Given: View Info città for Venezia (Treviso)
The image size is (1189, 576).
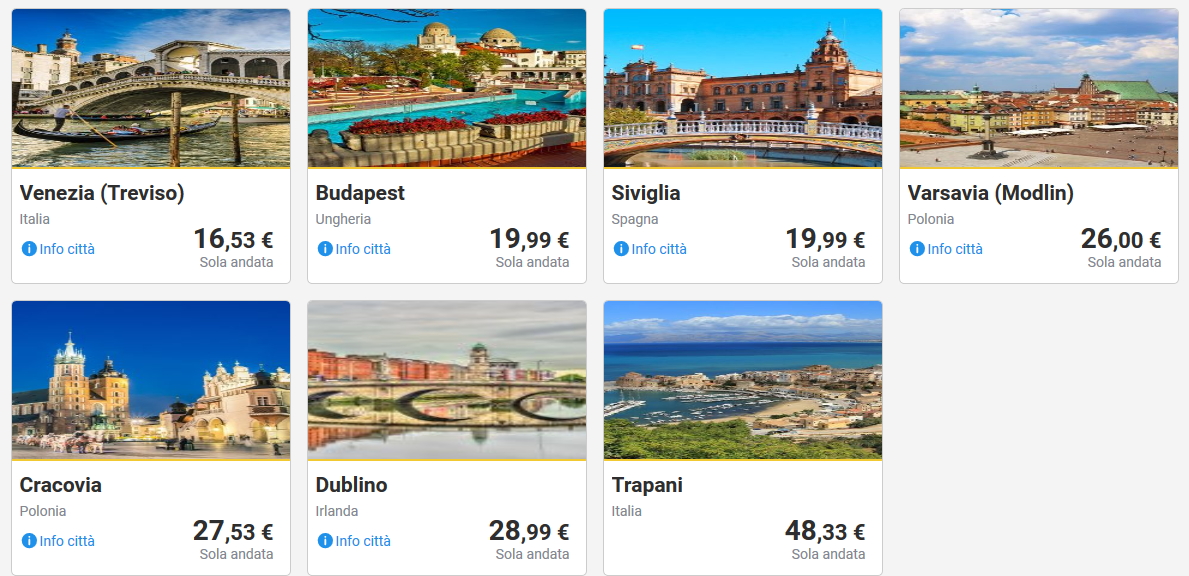Looking at the screenshot, I should [x=59, y=249].
